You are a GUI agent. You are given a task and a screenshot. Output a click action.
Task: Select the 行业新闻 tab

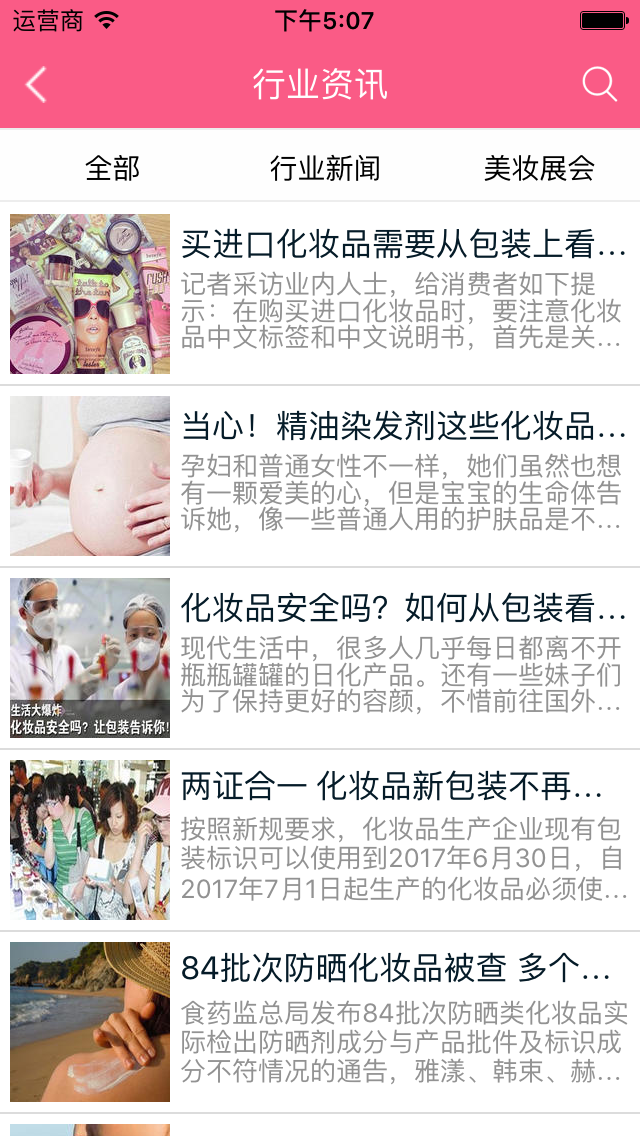click(x=325, y=168)
